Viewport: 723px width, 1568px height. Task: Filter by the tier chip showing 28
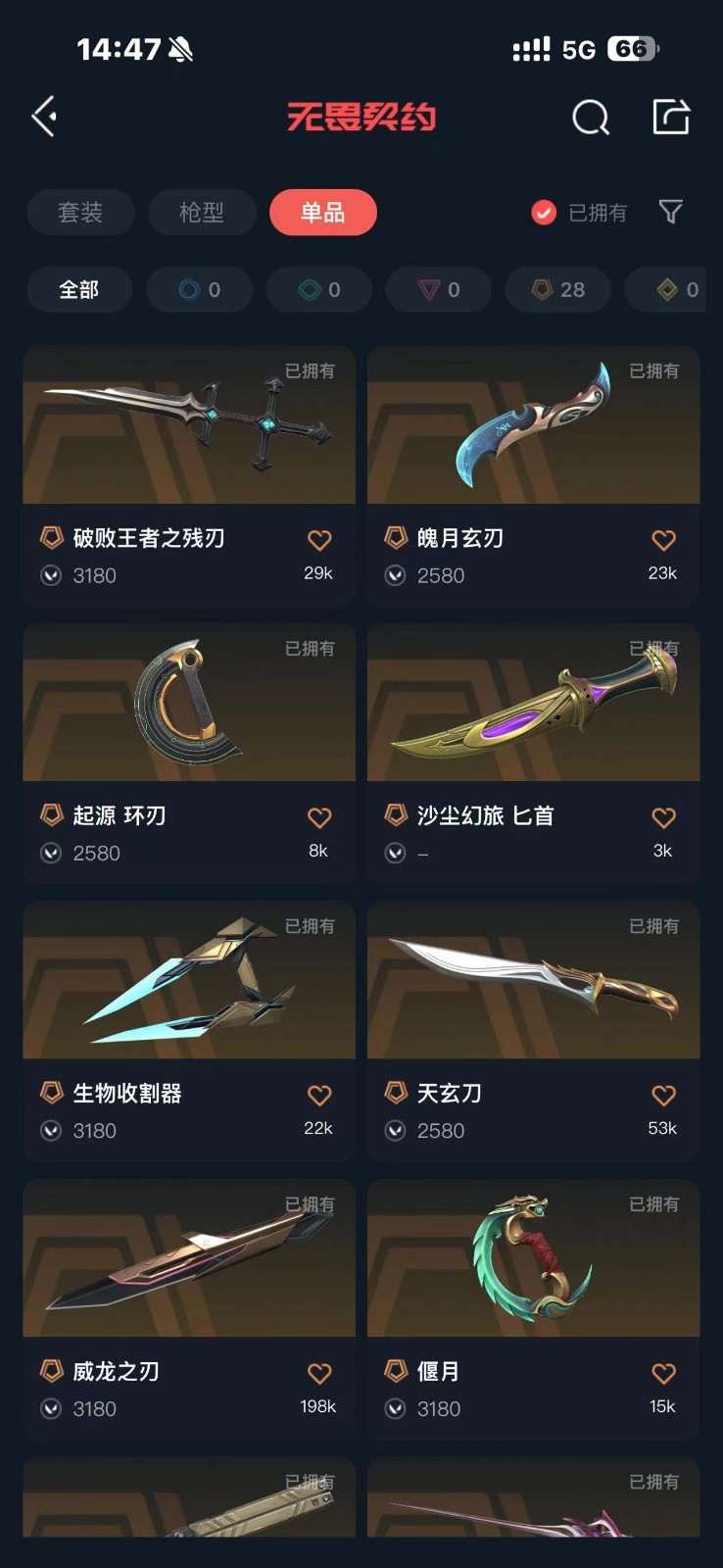pyautogui.click(x=557, y=290)
